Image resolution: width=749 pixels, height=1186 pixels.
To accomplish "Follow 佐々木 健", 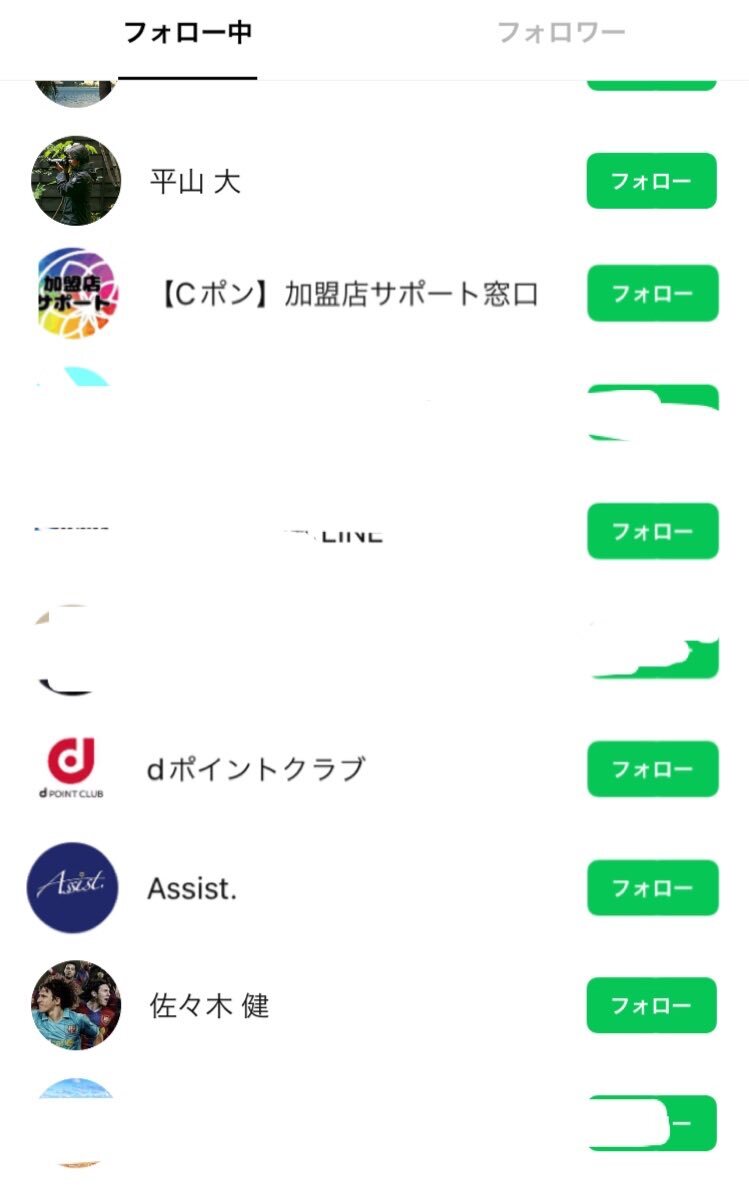I will (651, 1005).
